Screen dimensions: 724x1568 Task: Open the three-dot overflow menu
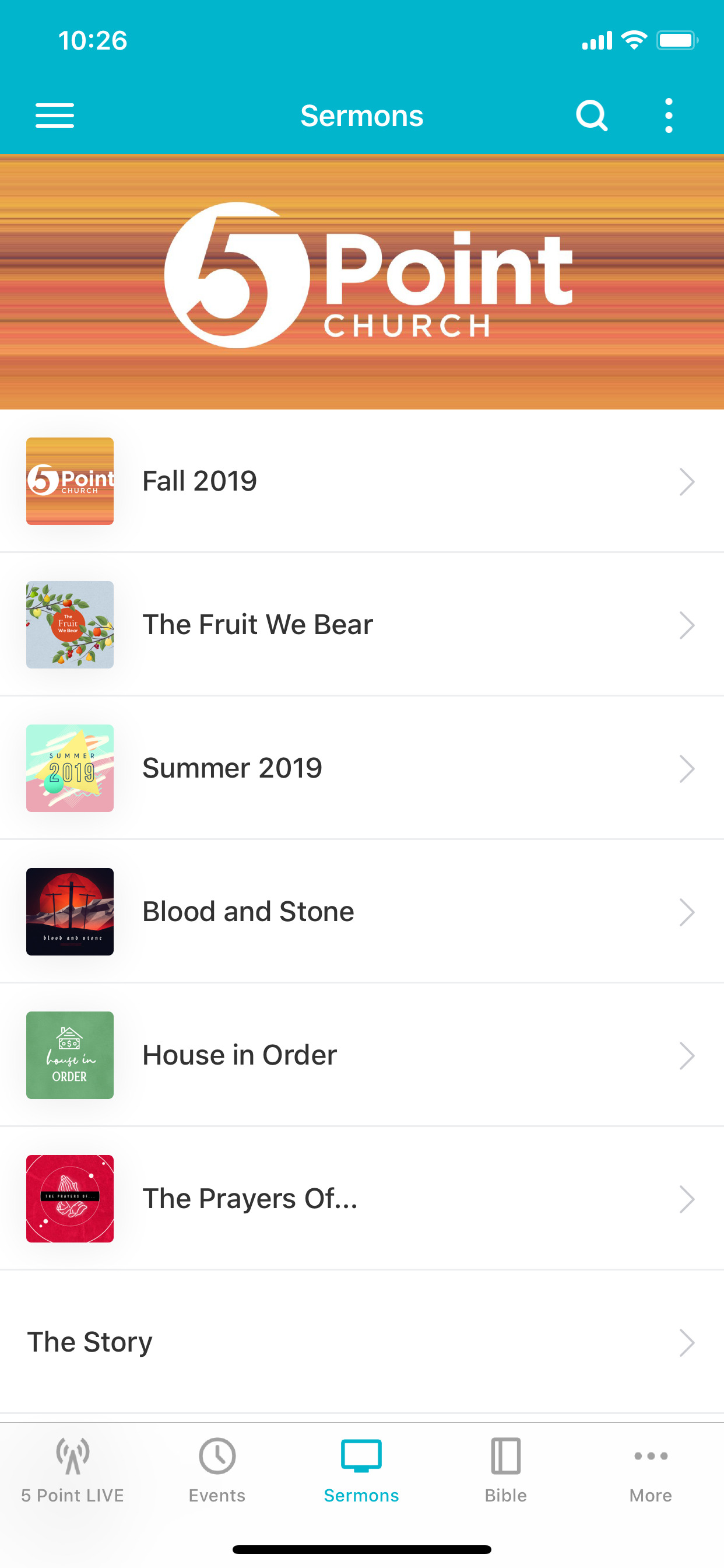coord(669,116)
